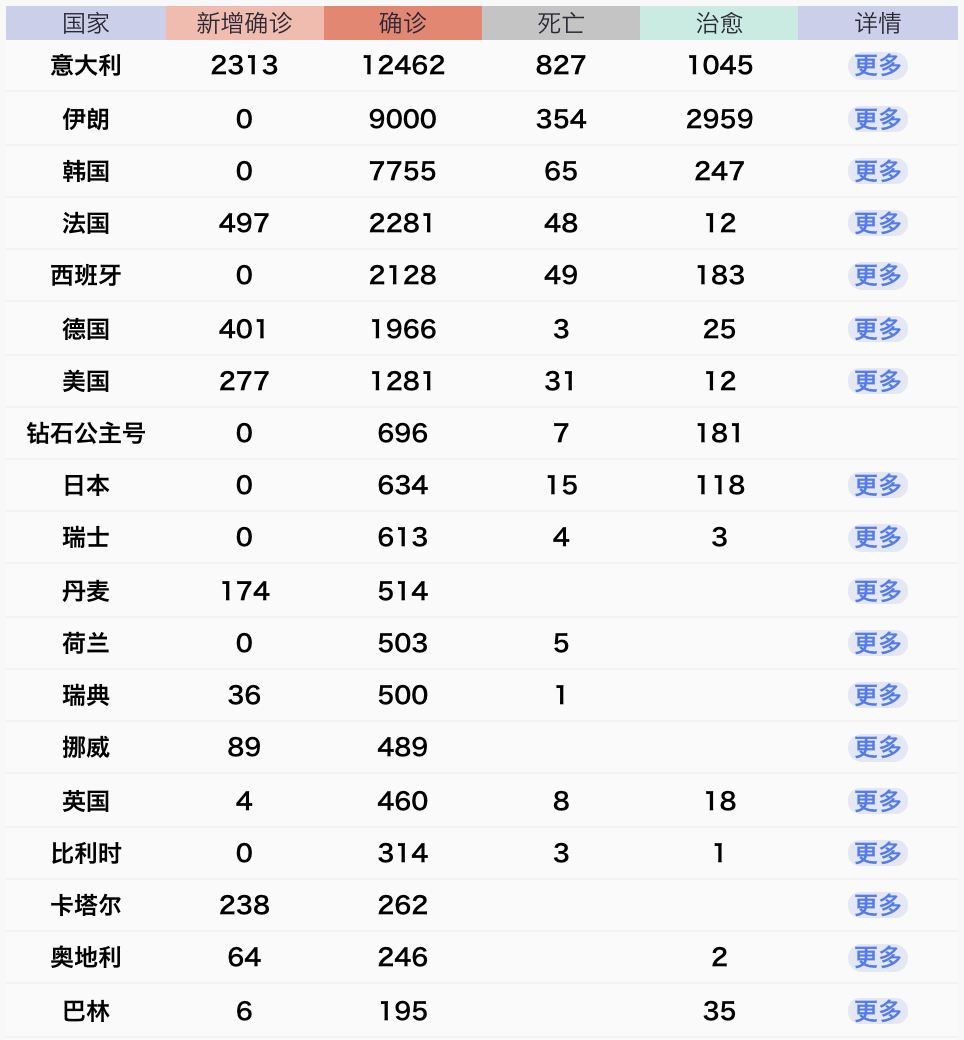964x1040 pixels.
Task: Open 美国 details via 更多
Action: click(878, 381)
